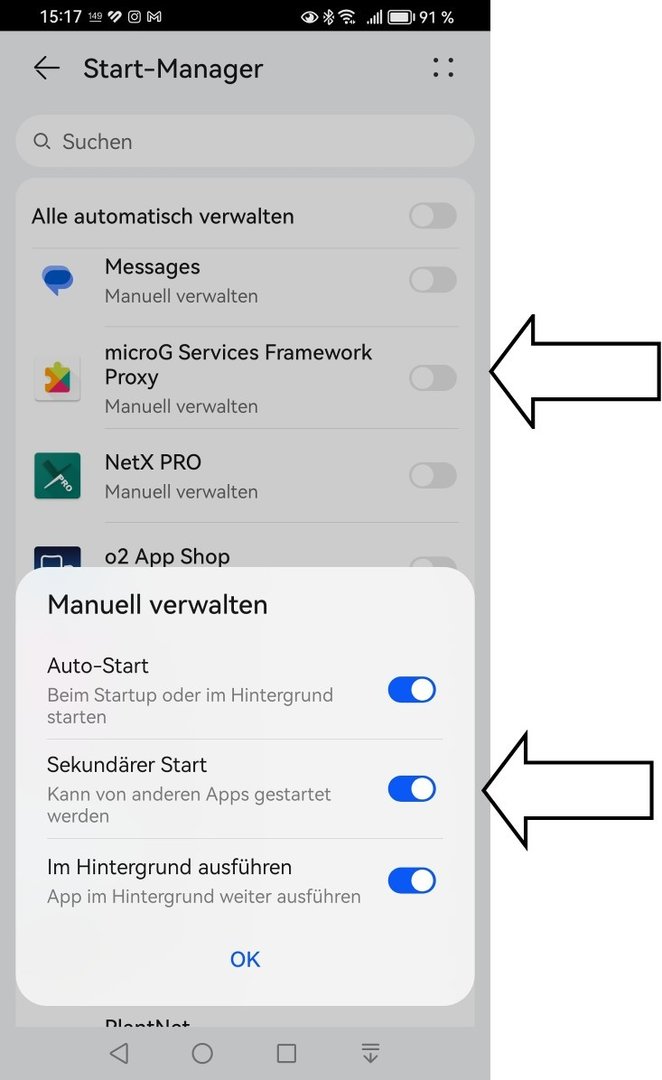Turn off Sekundärer Start toggle
The height and width of the screenshot is (1080, 662).
click(x=412, y=789)
